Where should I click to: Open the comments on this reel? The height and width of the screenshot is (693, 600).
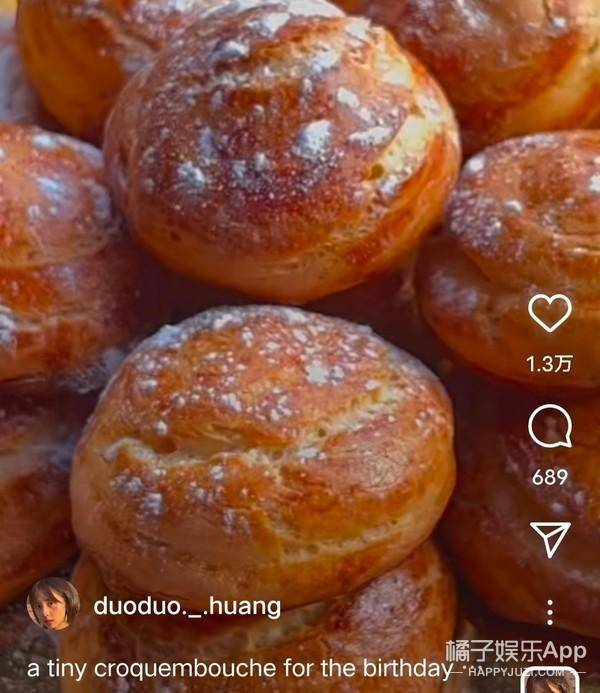pyautogui.click(x=549, y=427)
